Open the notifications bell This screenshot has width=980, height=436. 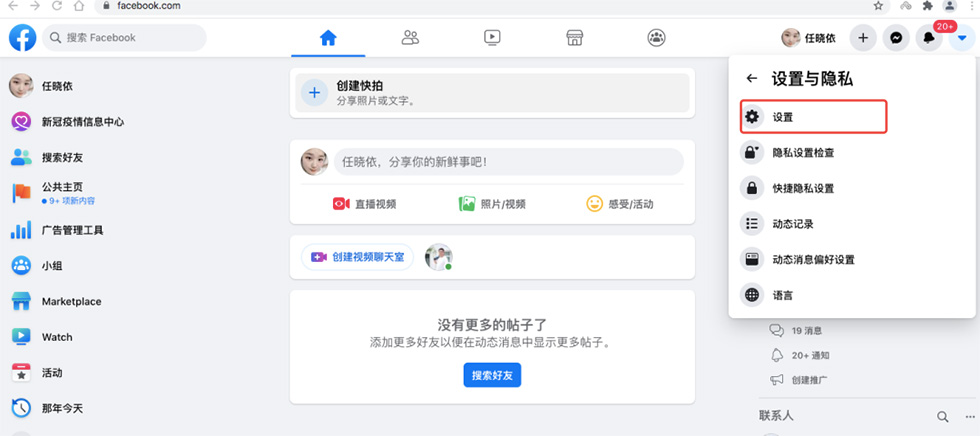pyautogui.click(x=929, y=38)
